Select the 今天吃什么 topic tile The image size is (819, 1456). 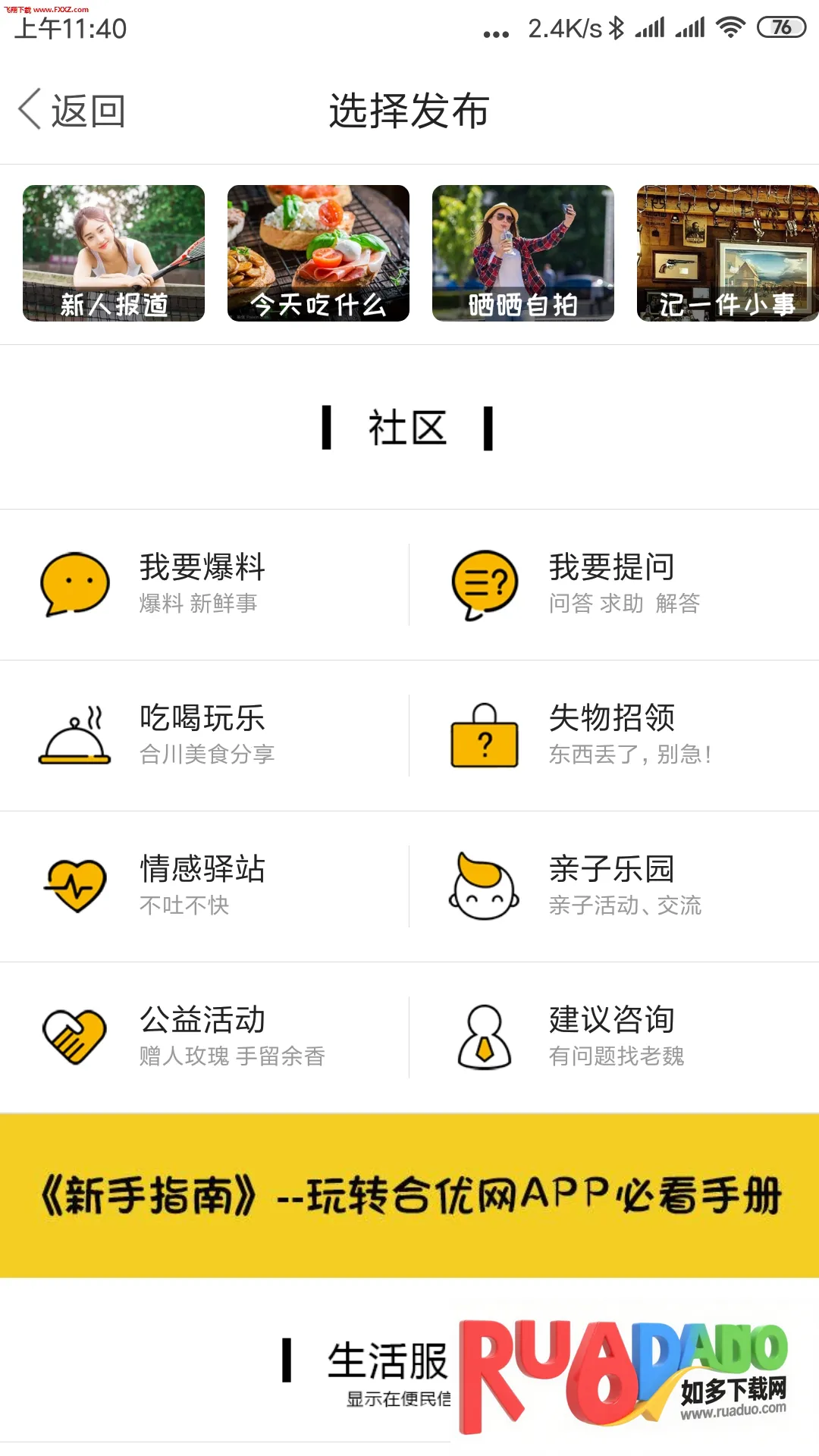click(x=318, y=253)
